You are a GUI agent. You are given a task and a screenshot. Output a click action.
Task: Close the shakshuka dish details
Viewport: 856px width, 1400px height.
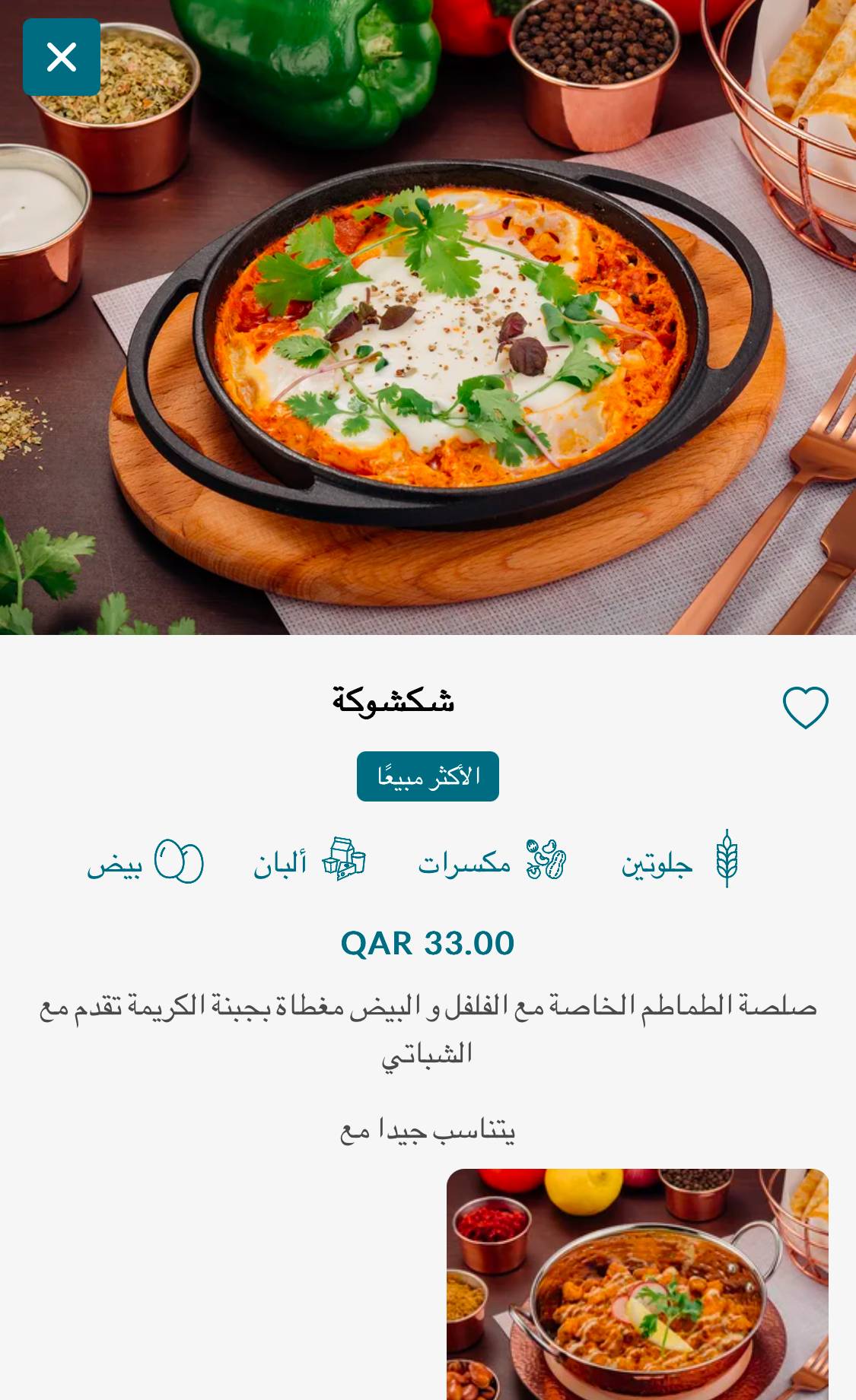pos(62,57)
